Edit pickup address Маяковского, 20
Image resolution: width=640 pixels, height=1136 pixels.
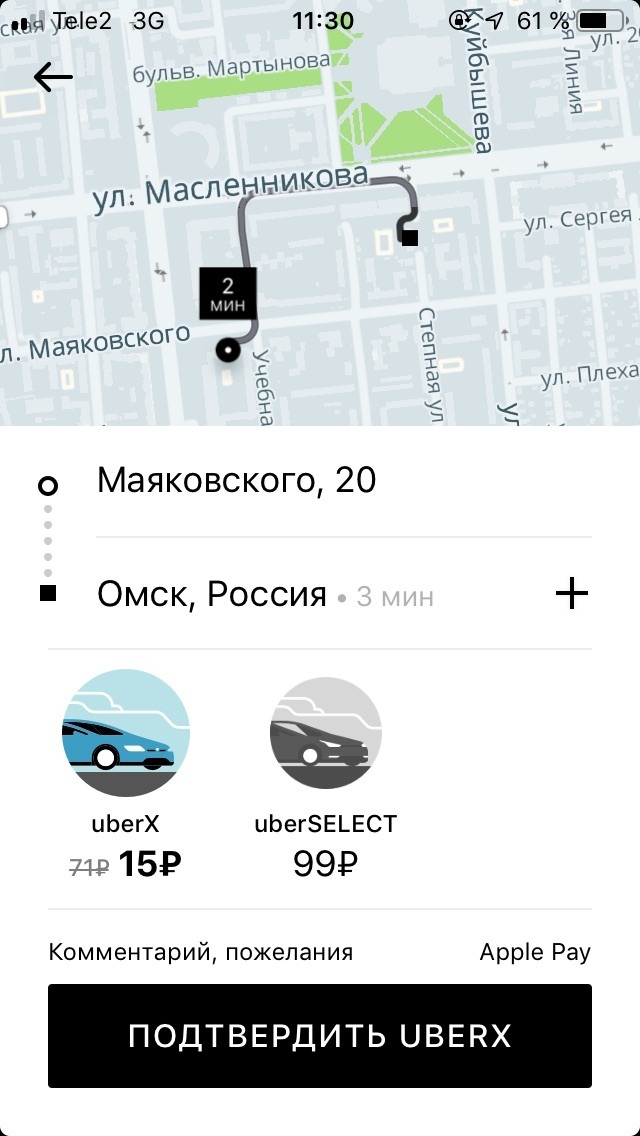point(236,481)
